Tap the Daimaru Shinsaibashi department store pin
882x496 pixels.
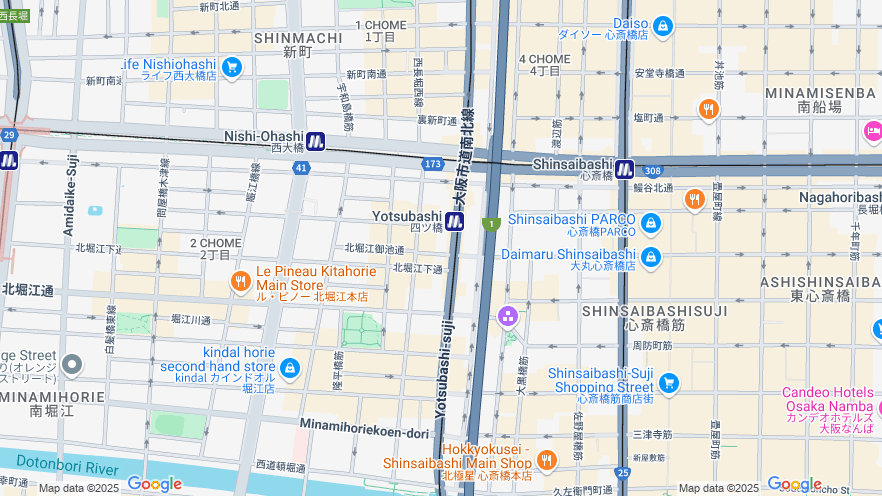pos(651,258)
